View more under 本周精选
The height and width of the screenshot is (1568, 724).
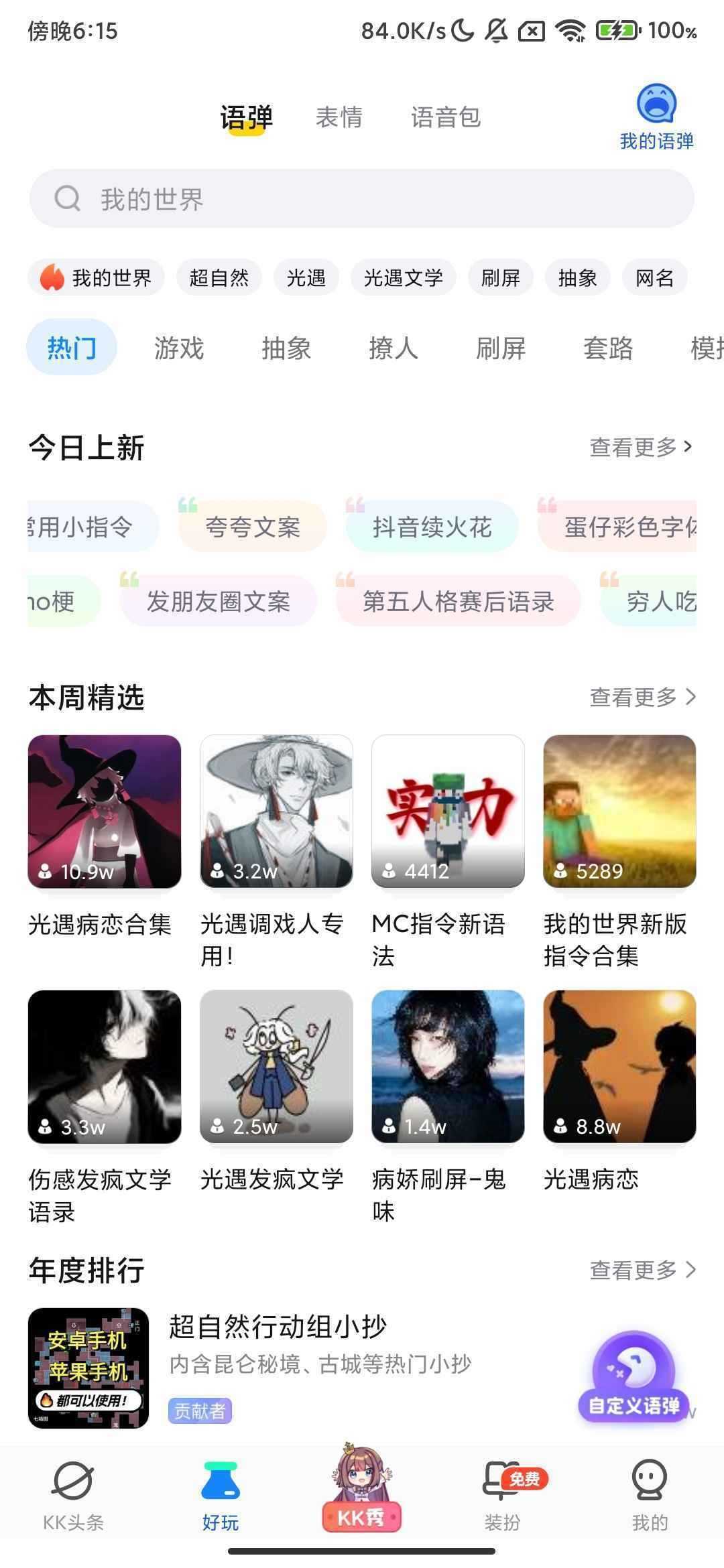point(642,697)
